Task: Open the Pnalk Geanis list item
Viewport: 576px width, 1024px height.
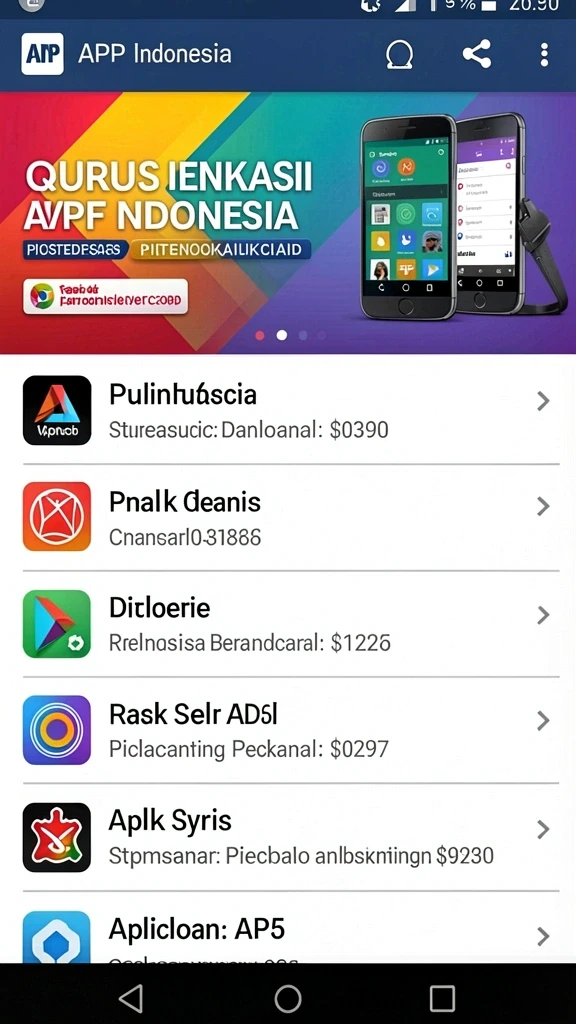Action: (288, 517)
